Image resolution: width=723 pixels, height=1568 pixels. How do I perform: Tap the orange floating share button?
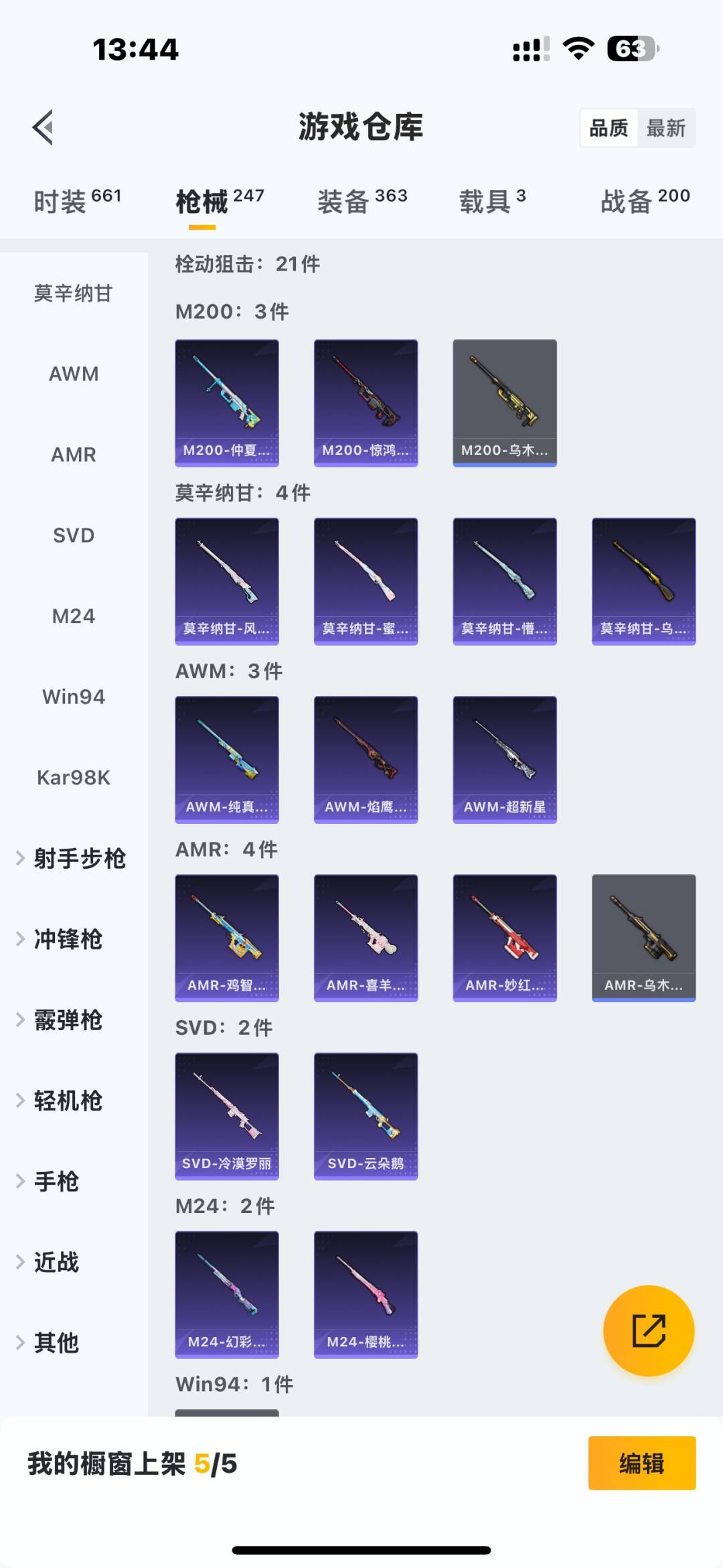point(649,1330)
